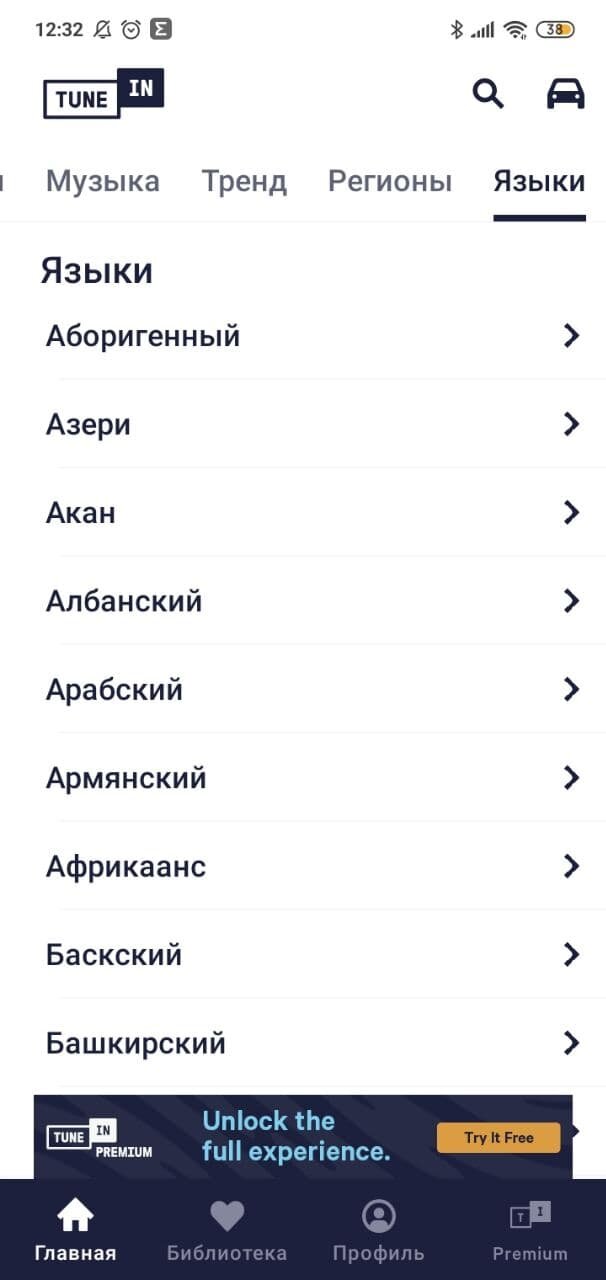Image resolution: width=606 pixels, height=1280 pixels.
Task: Select the Языки tab
Action: (x=539, y=181)
